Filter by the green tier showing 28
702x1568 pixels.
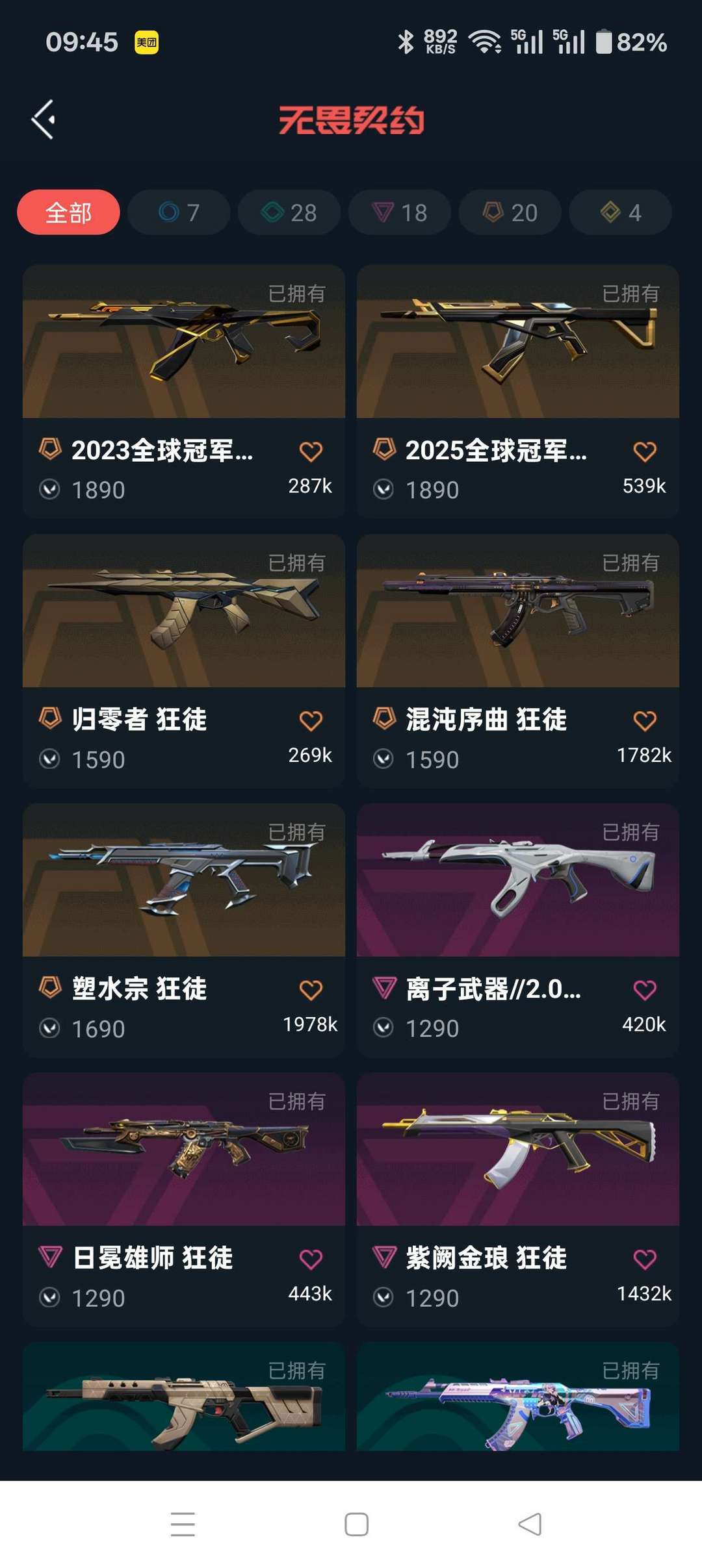coord(289,212)
